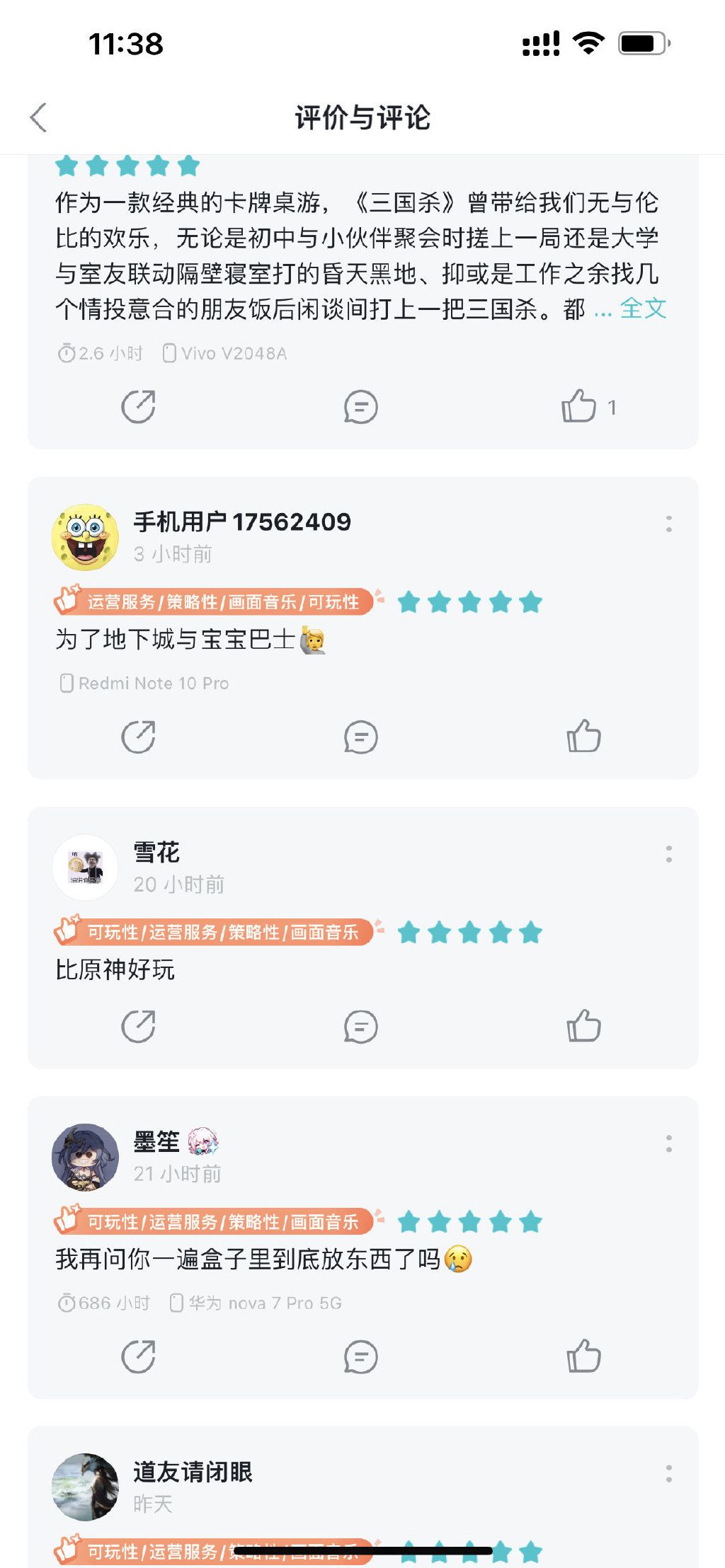Select the 评价与评论 page title
This screenshot has width=725, height=1568.
pos(362,117)
